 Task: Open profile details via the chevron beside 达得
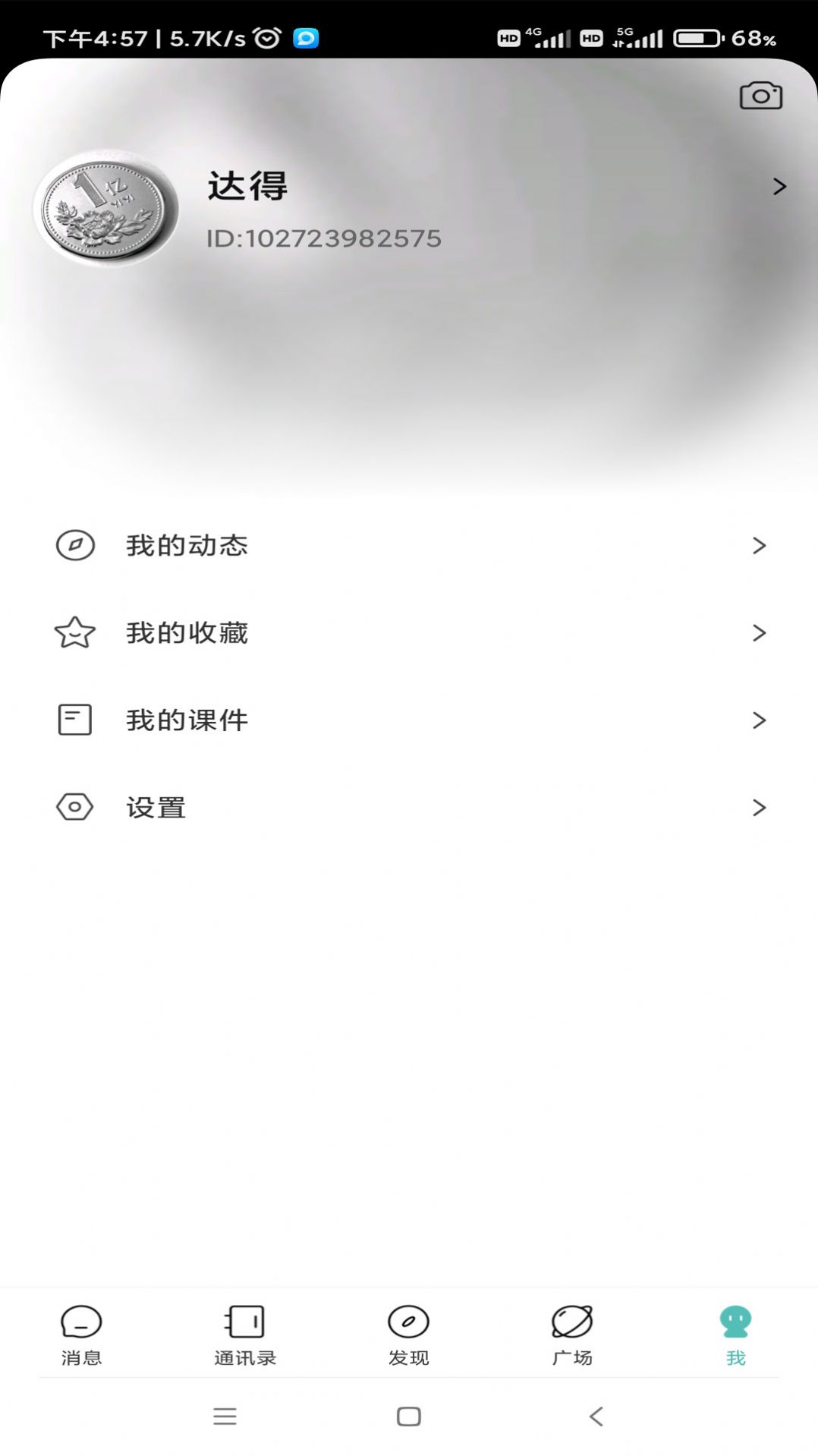tap(779, 187)
